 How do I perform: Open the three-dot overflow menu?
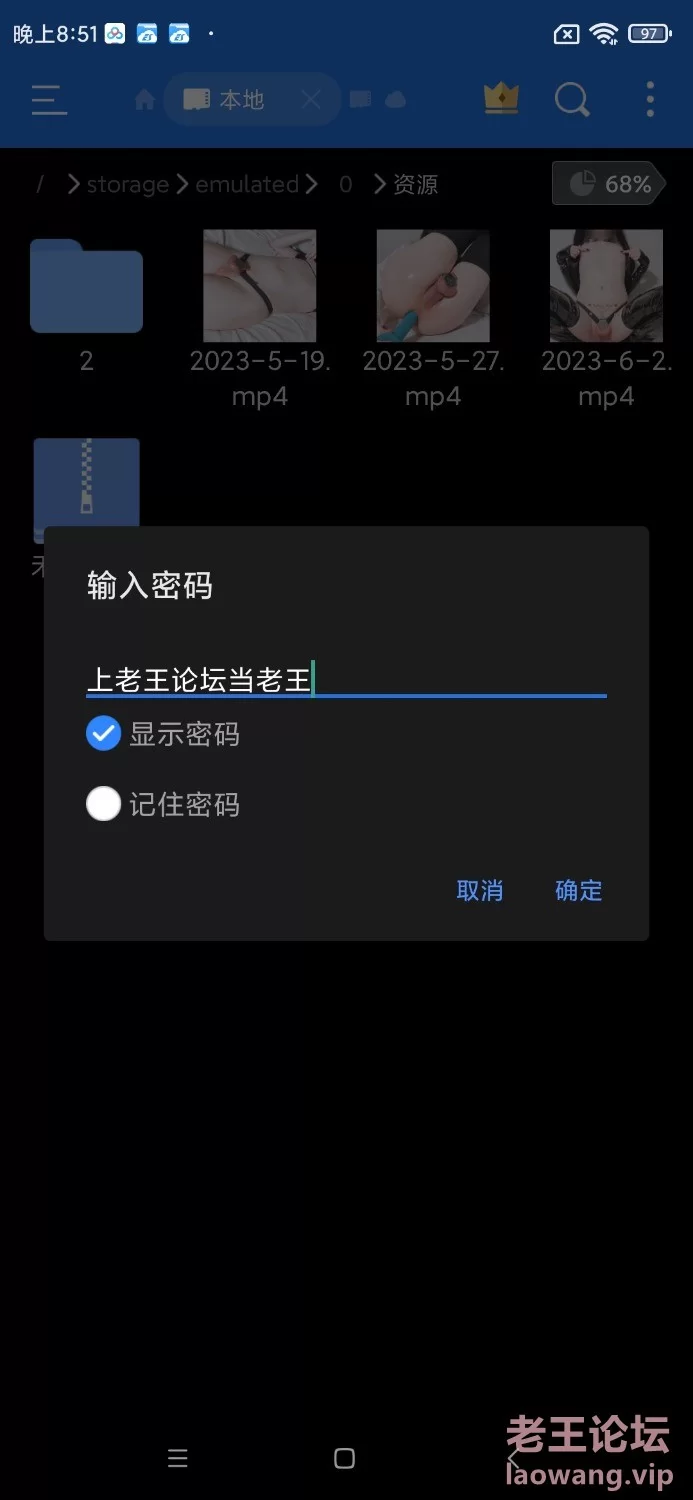click(650, 100)
